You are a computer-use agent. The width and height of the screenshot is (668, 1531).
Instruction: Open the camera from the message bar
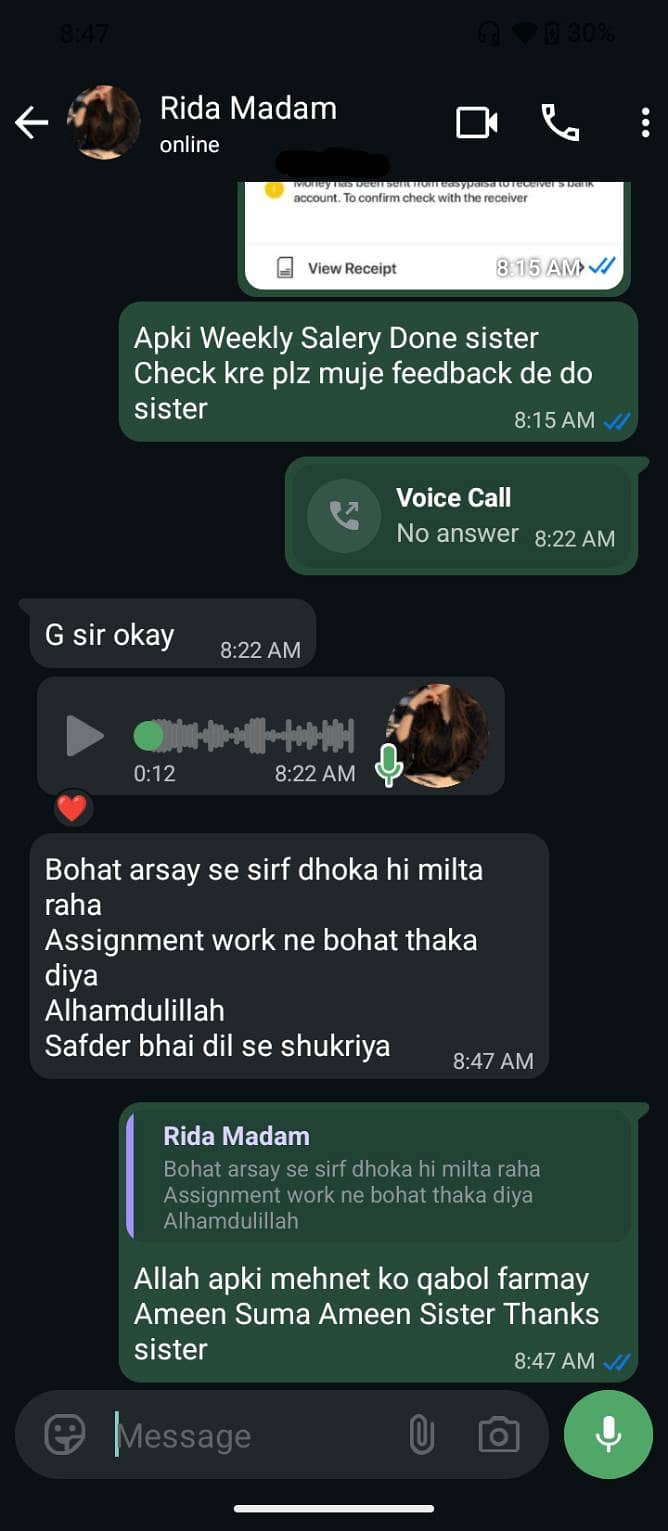[x=499, y=1436]
